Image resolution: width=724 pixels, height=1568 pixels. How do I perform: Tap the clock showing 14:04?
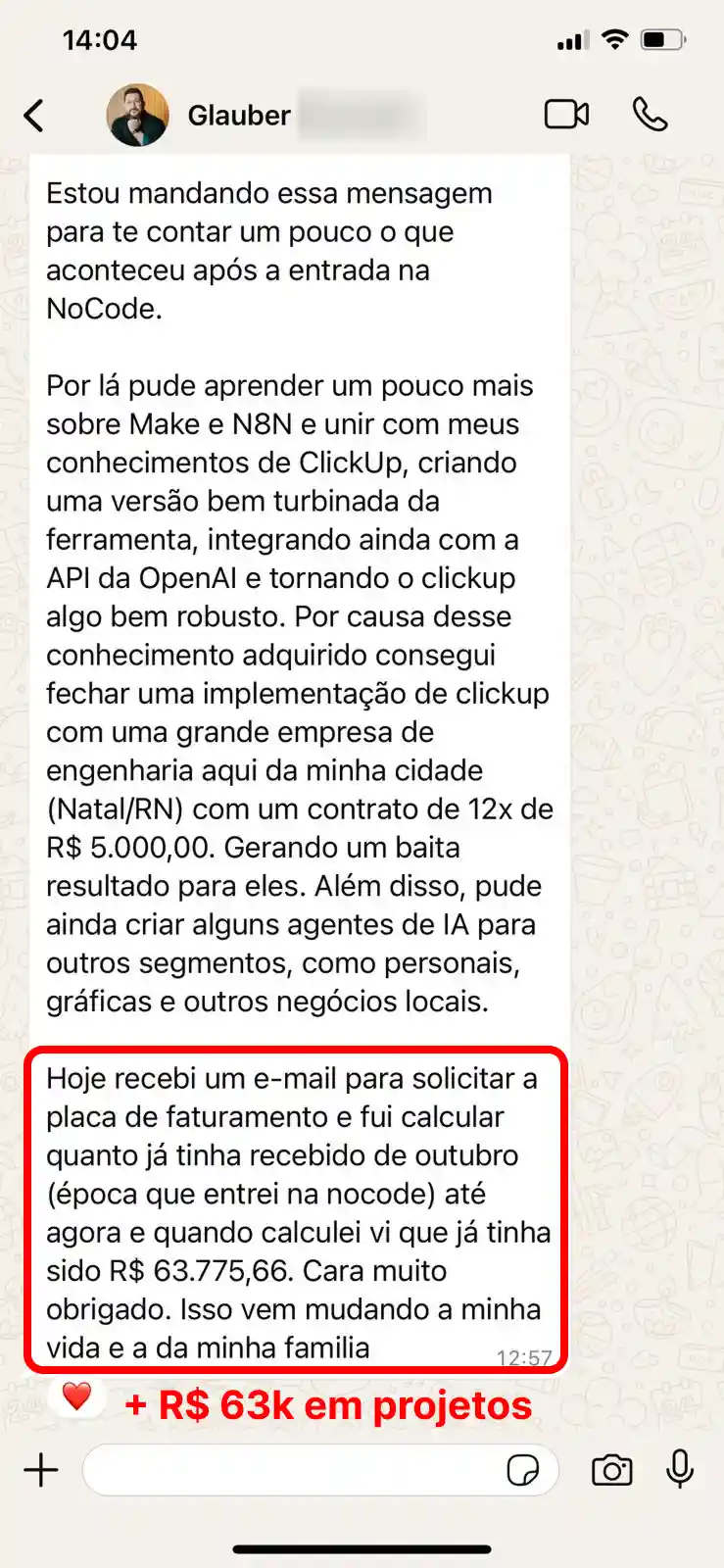[x=101, y=40]
